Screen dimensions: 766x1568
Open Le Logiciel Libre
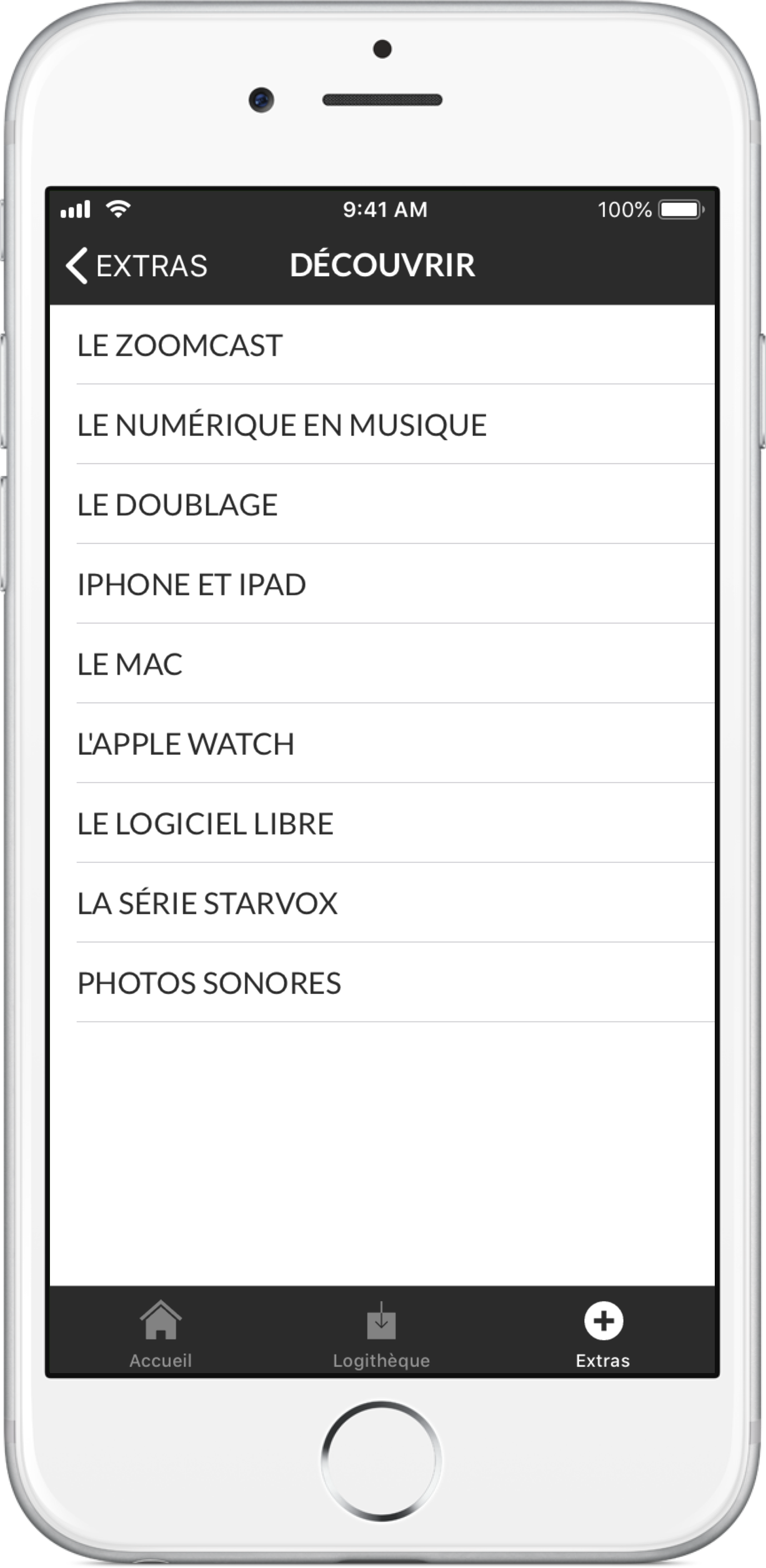click(x=382, y=823)
